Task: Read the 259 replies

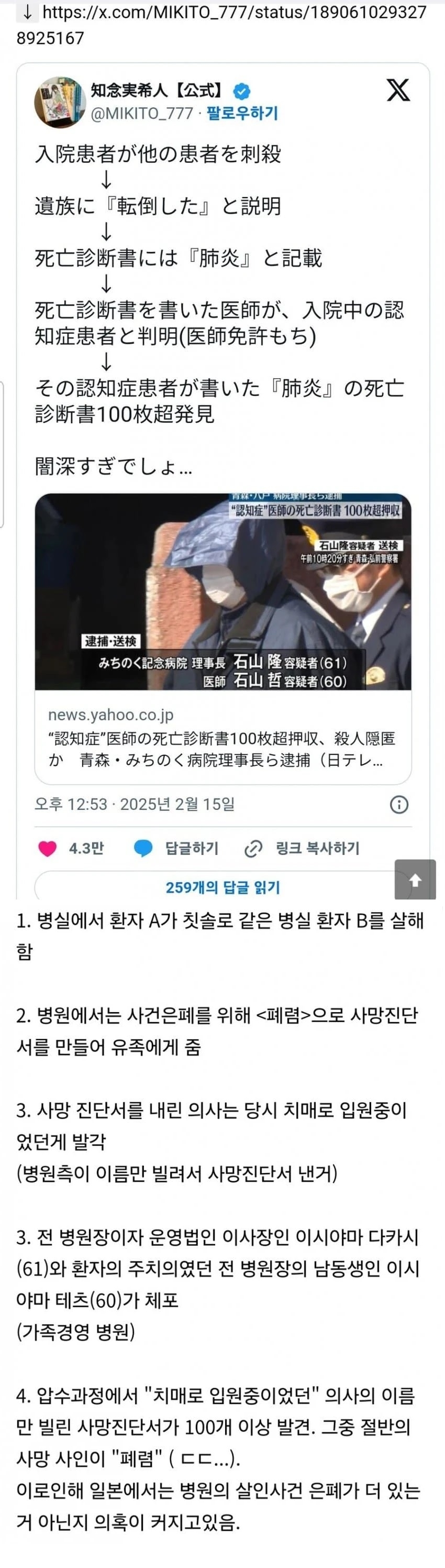Action: pyautogui.click(x=222, y=887)
